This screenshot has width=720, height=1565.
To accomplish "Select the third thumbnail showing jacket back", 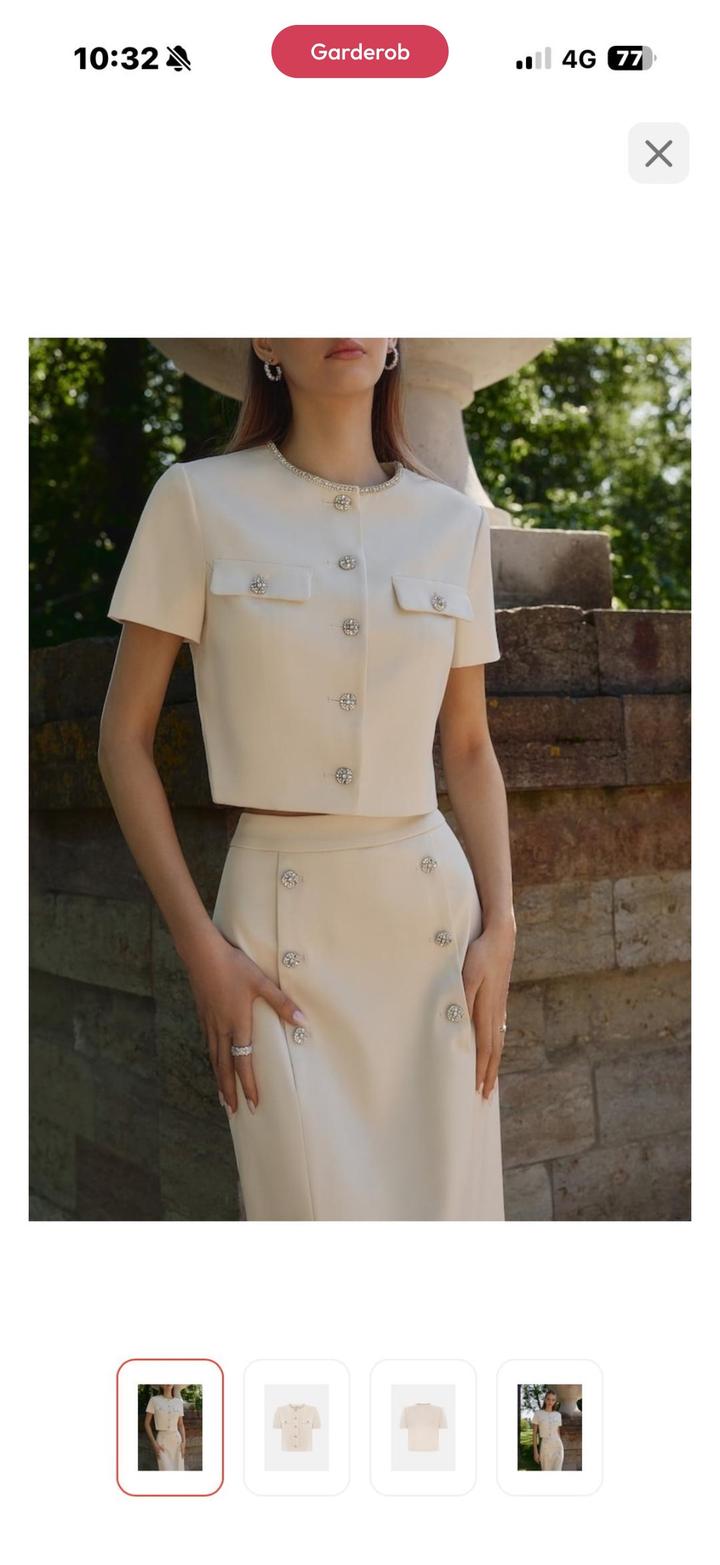I will pos(423,1426).
